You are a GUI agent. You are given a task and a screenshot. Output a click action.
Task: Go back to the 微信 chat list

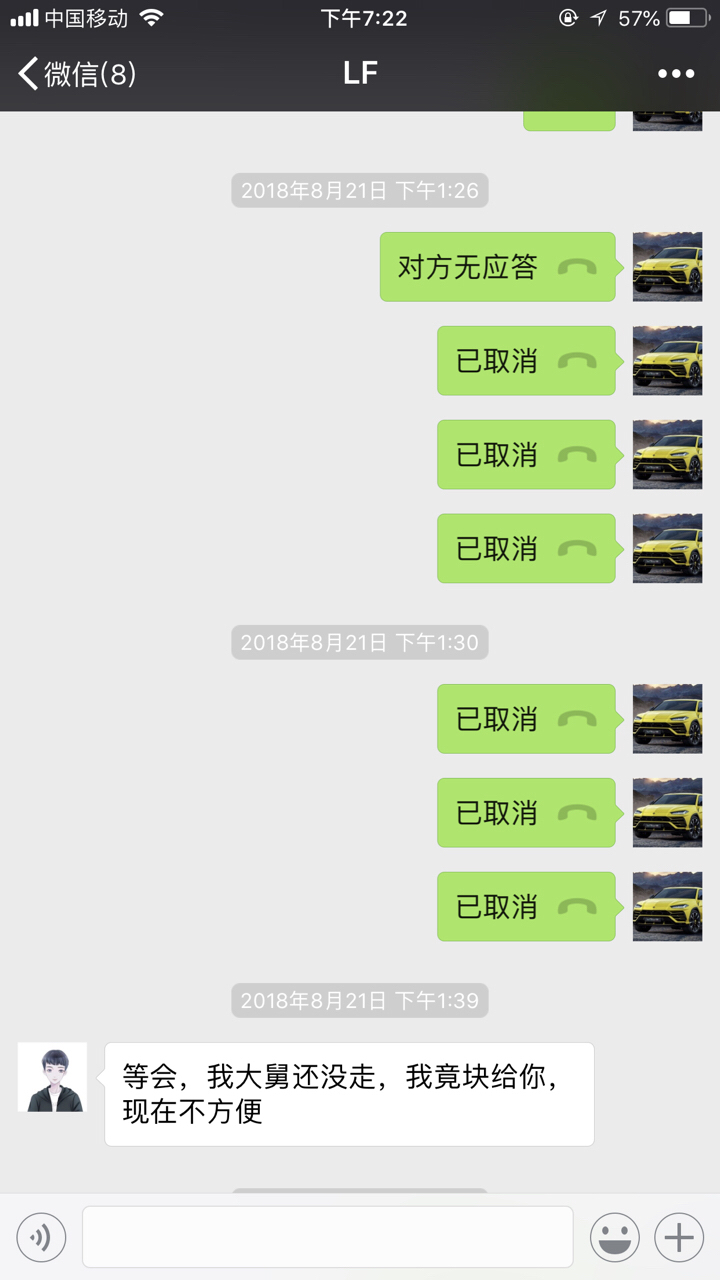(75, 74)
